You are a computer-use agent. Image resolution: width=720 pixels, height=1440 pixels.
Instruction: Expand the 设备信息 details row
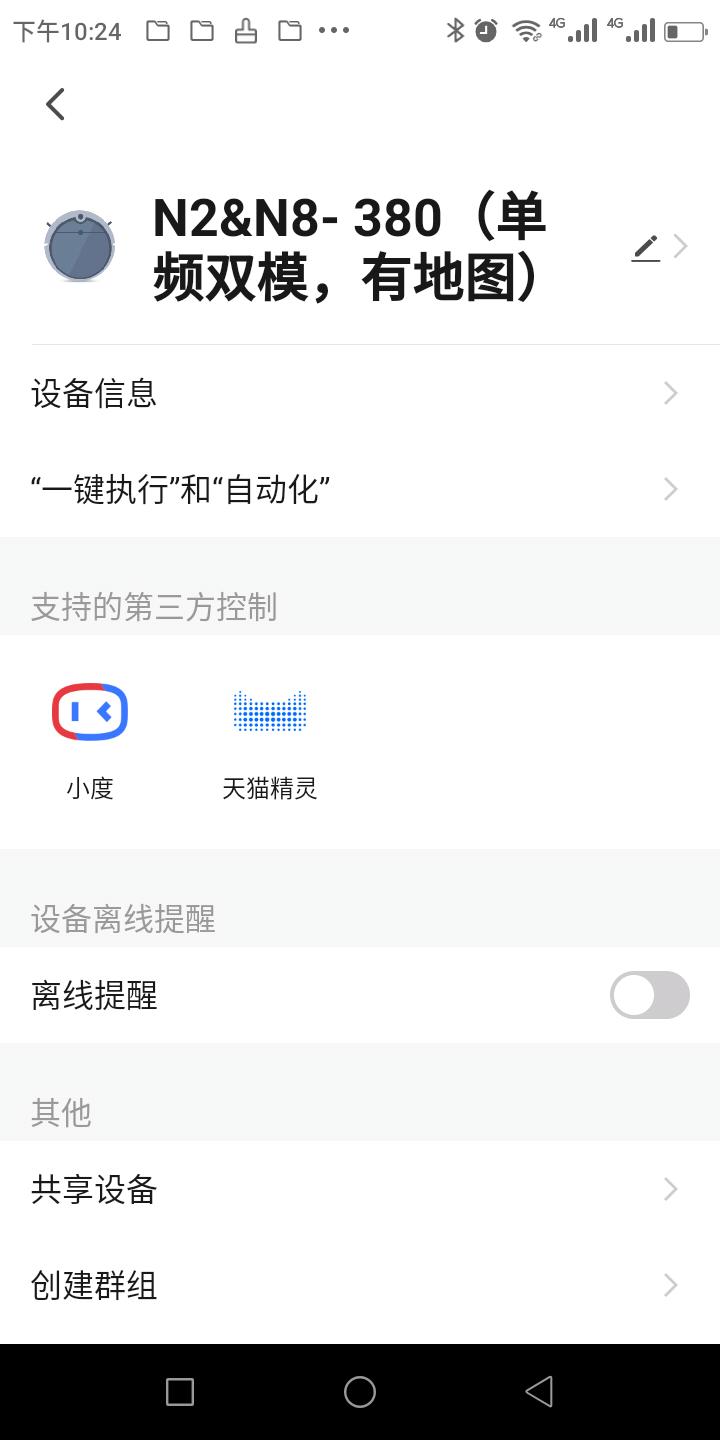coord(360,393)
